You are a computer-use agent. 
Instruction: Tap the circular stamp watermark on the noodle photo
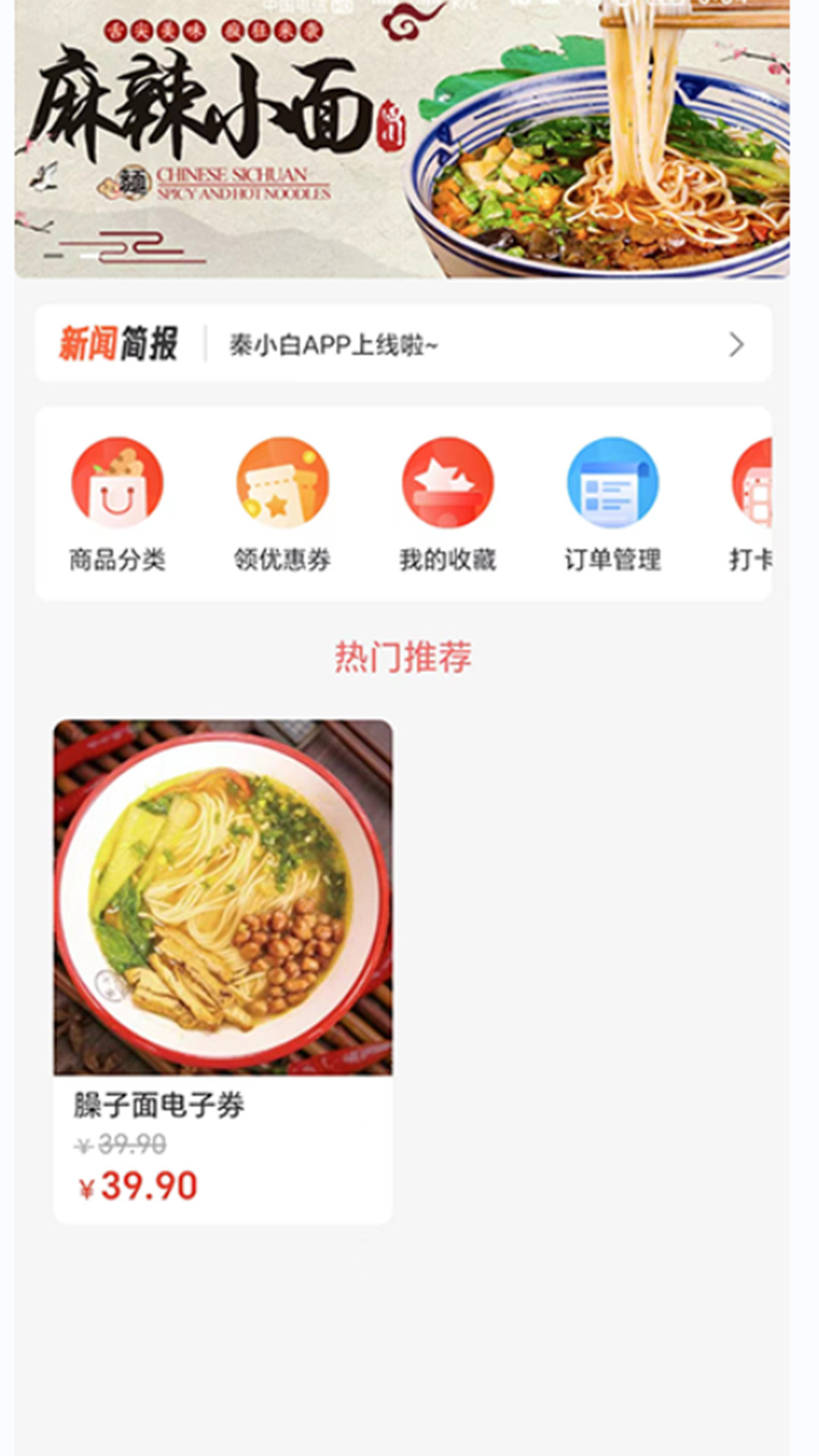(108, 986)
